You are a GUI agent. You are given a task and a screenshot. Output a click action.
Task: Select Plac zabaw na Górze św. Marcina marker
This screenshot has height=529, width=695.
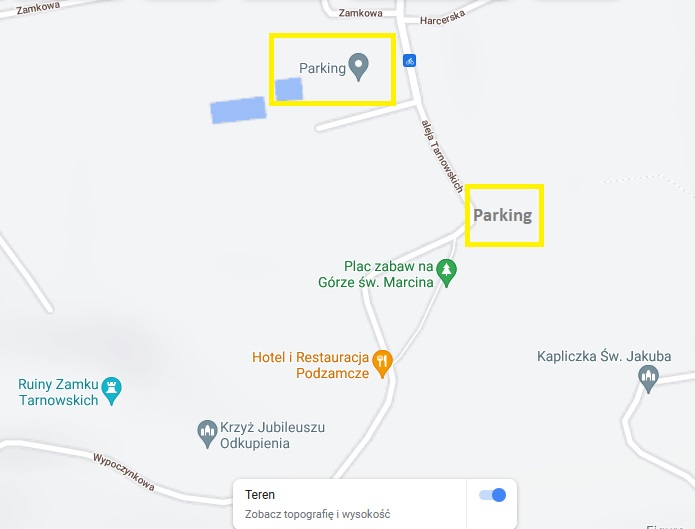(x=446, y=270)
